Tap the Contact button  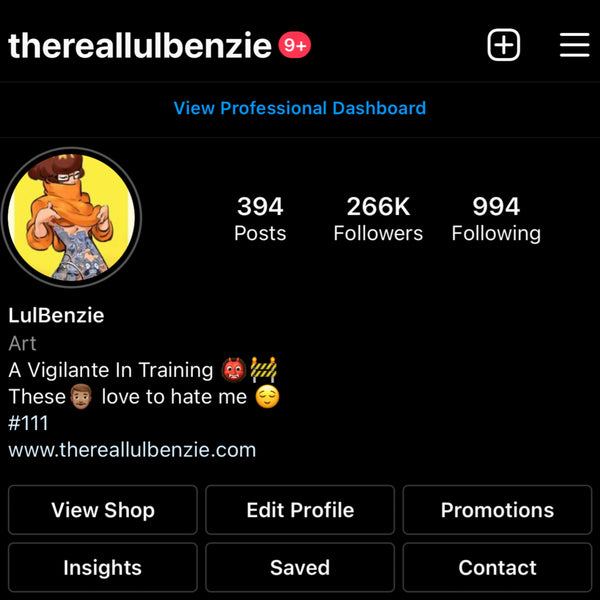[497, 568]
